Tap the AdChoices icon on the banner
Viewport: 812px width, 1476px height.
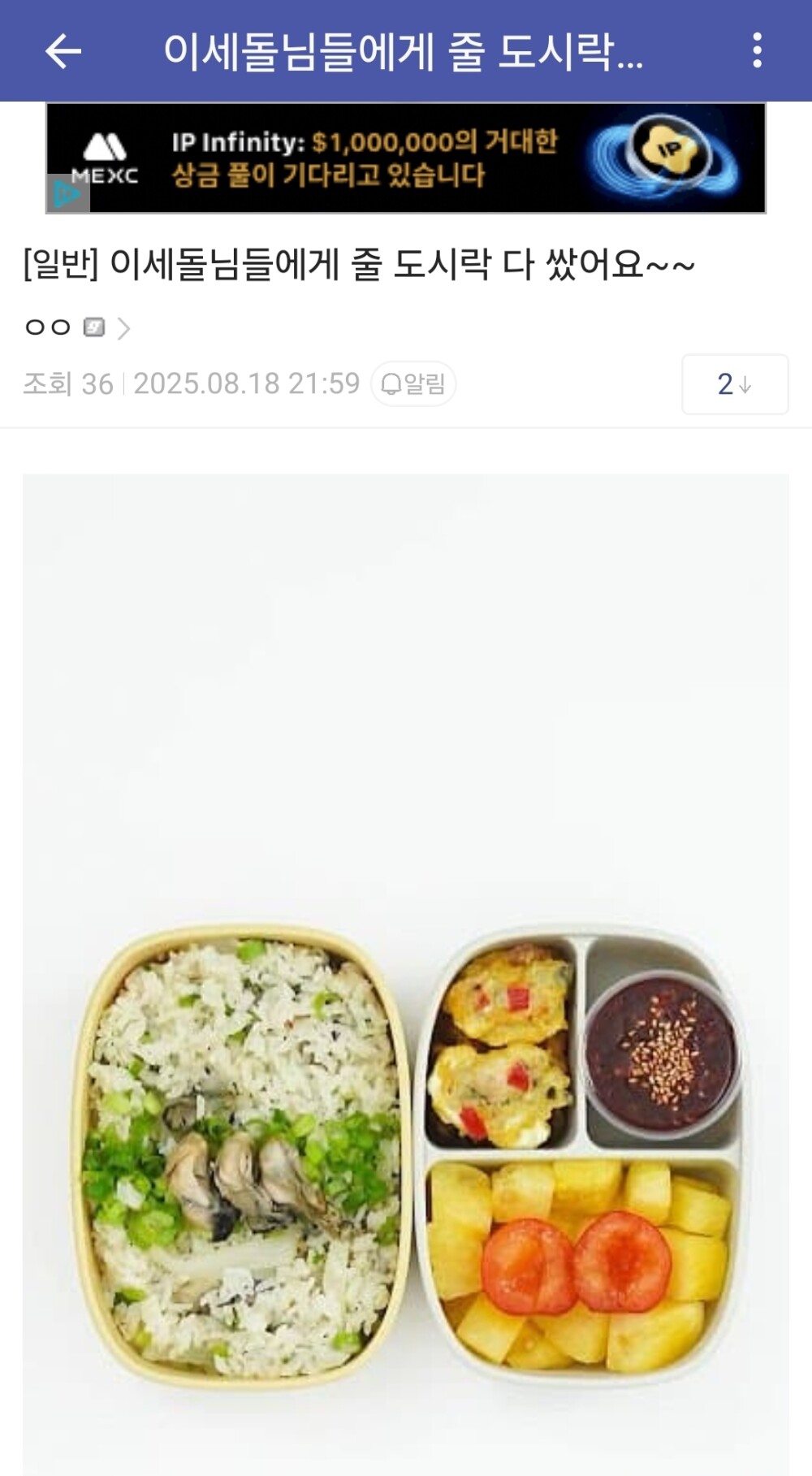pyautogui.click(x=67, y=195)
